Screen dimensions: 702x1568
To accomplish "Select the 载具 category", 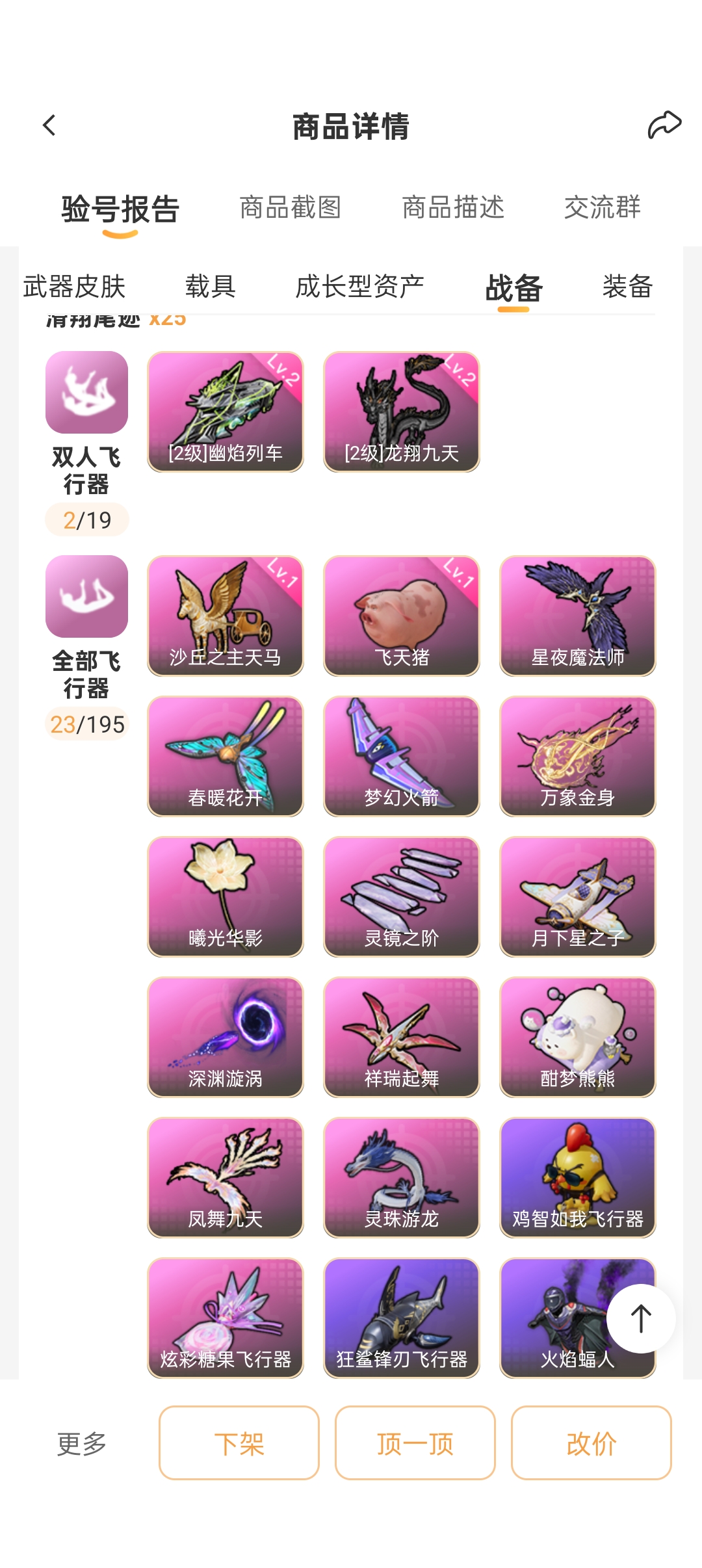I will tap(210, 287).
